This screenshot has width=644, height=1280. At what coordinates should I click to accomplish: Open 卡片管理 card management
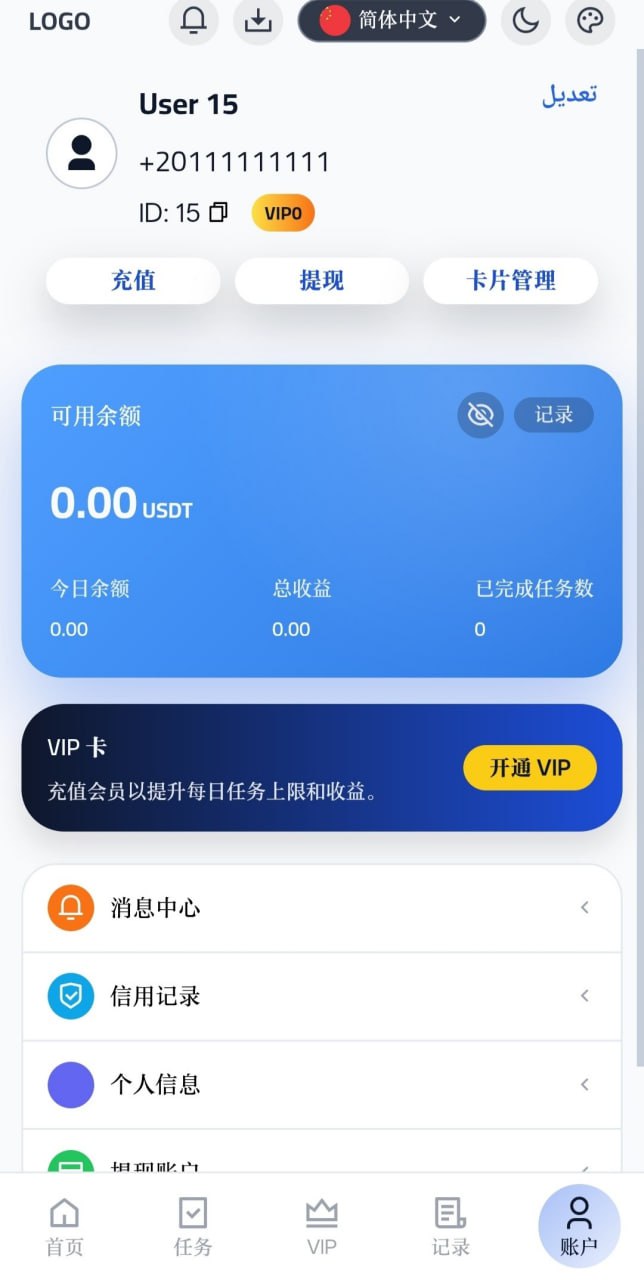510,281
